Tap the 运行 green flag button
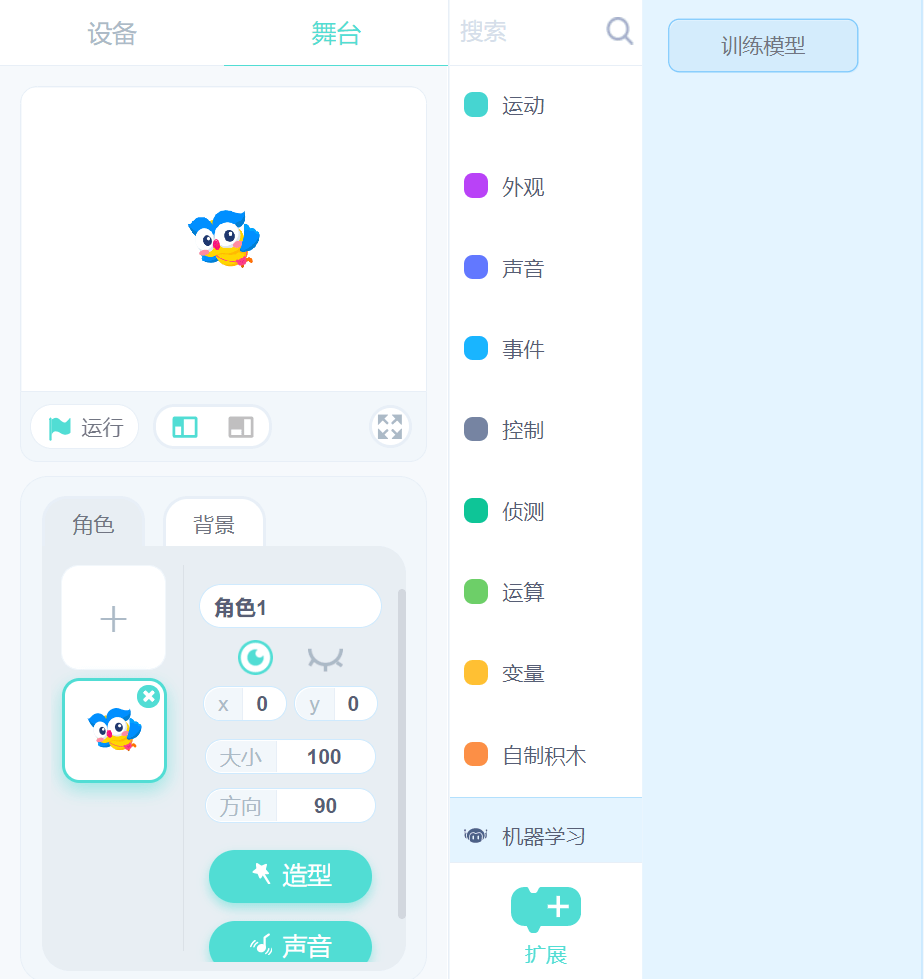The image size is (924, 979). click(86, 428)
